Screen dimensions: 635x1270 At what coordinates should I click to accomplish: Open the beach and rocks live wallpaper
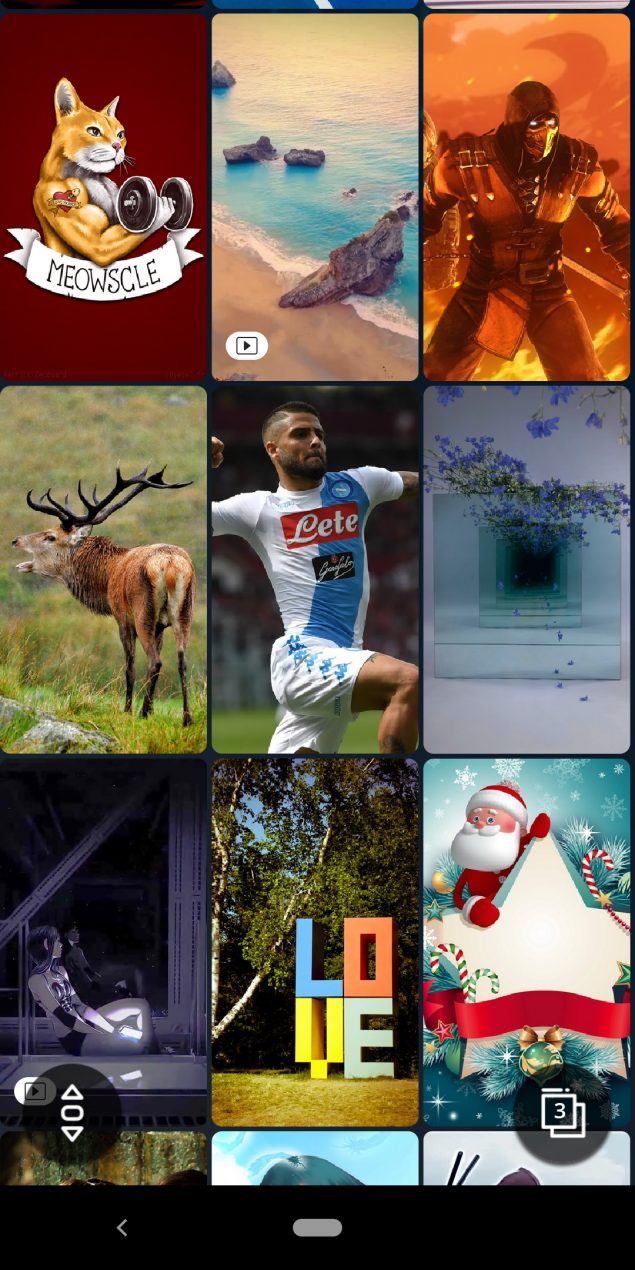pos(315,196)
